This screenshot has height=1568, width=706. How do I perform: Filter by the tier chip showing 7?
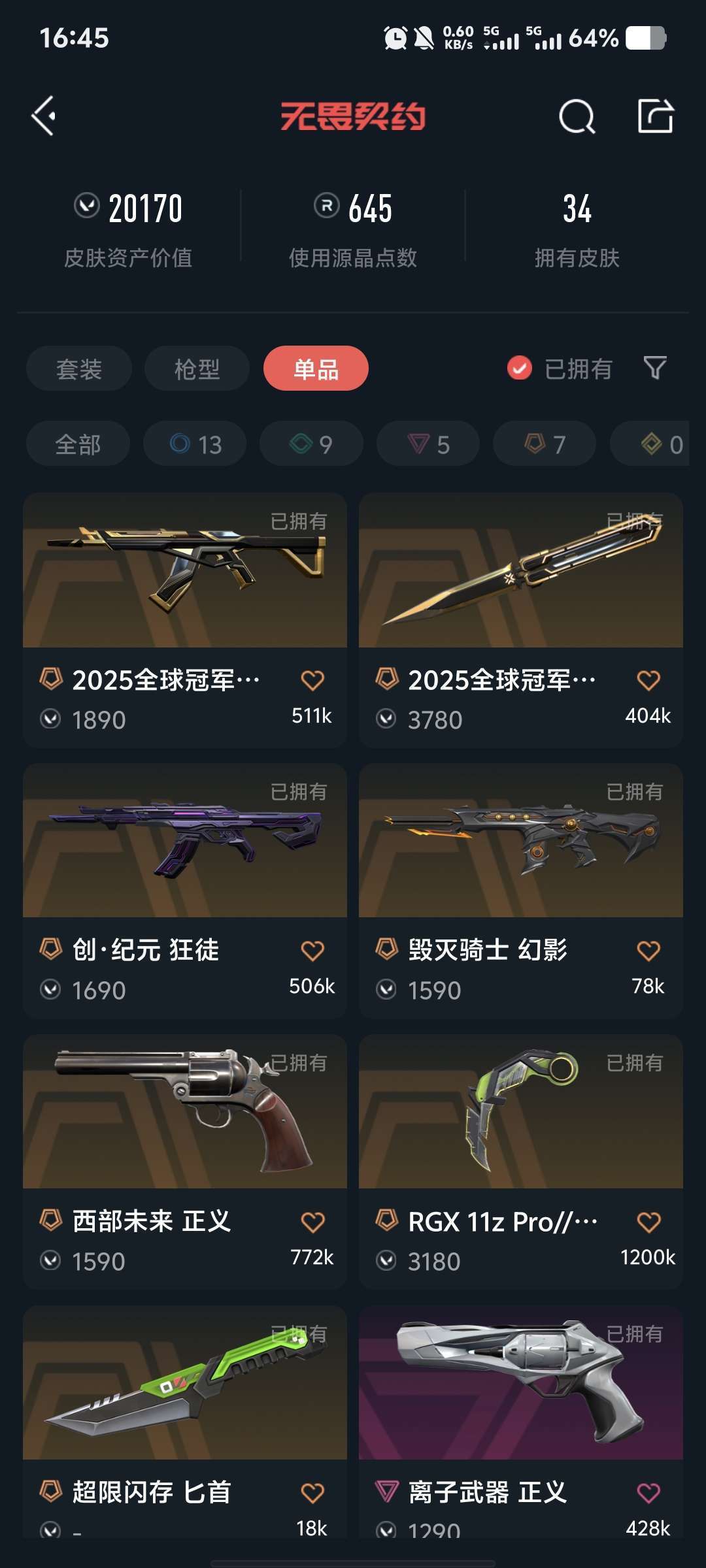pyautogui.click(x=545, y=444)
